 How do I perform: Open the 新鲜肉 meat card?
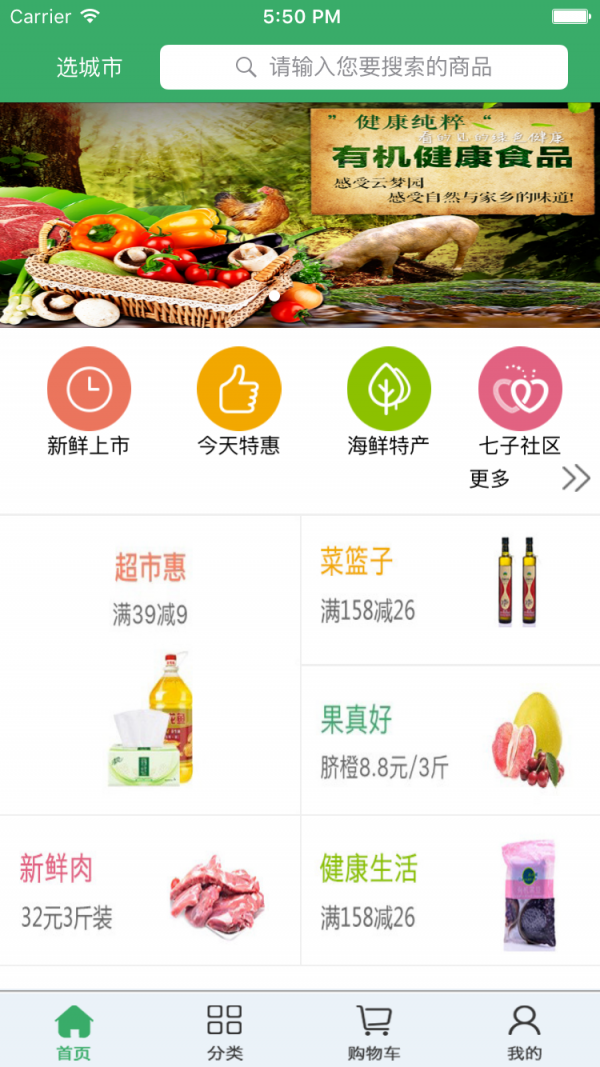click(150, 890)
